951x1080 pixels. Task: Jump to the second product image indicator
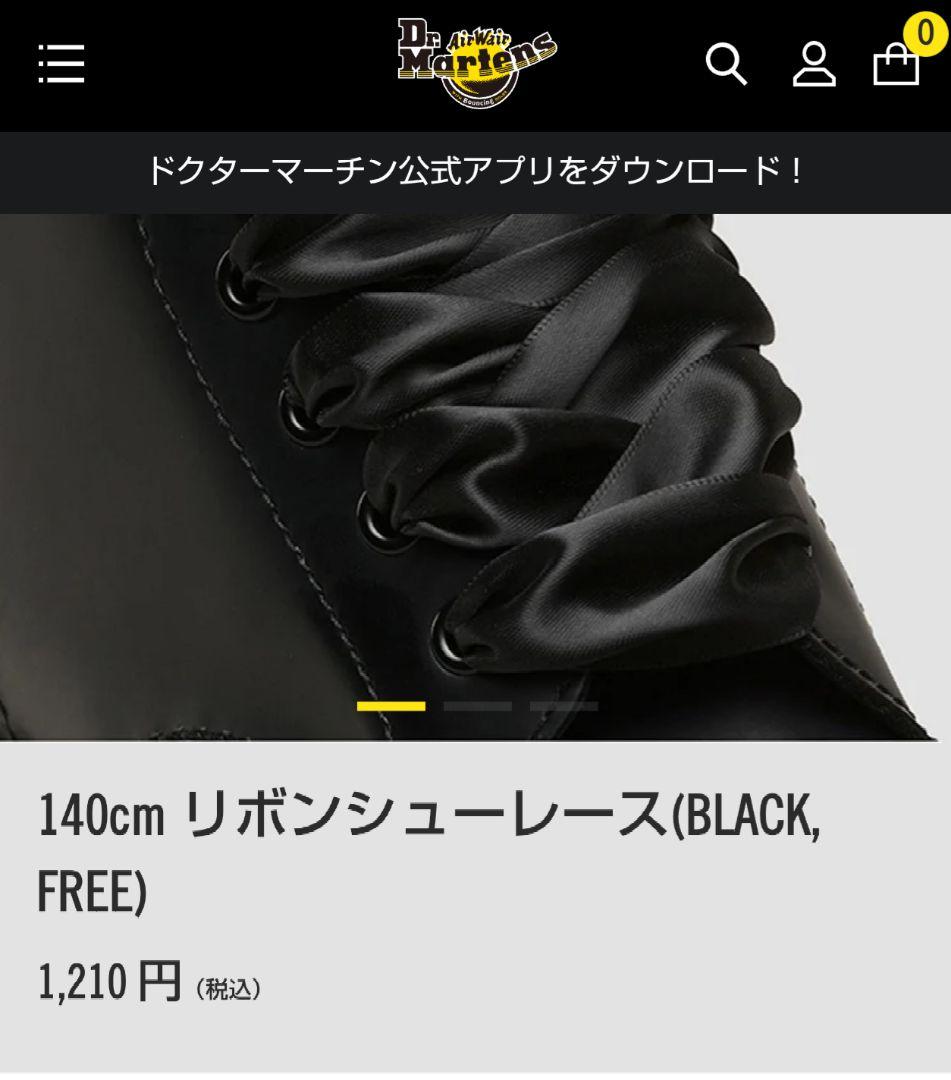coord(477,706)
